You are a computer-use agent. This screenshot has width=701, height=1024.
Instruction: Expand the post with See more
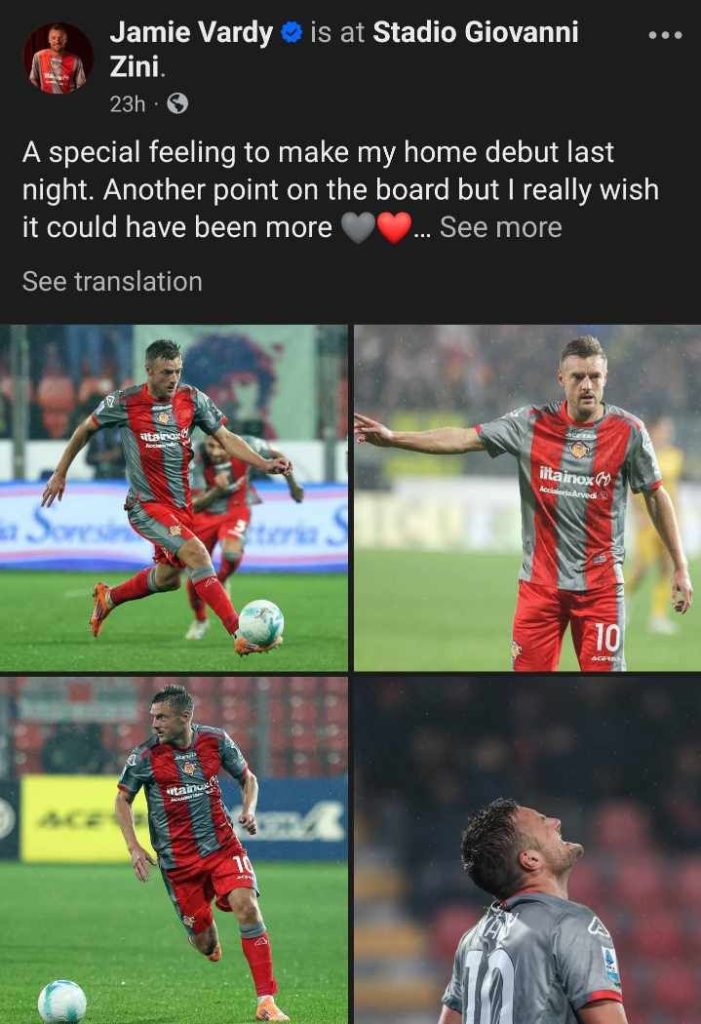click(x=500, y=228)
